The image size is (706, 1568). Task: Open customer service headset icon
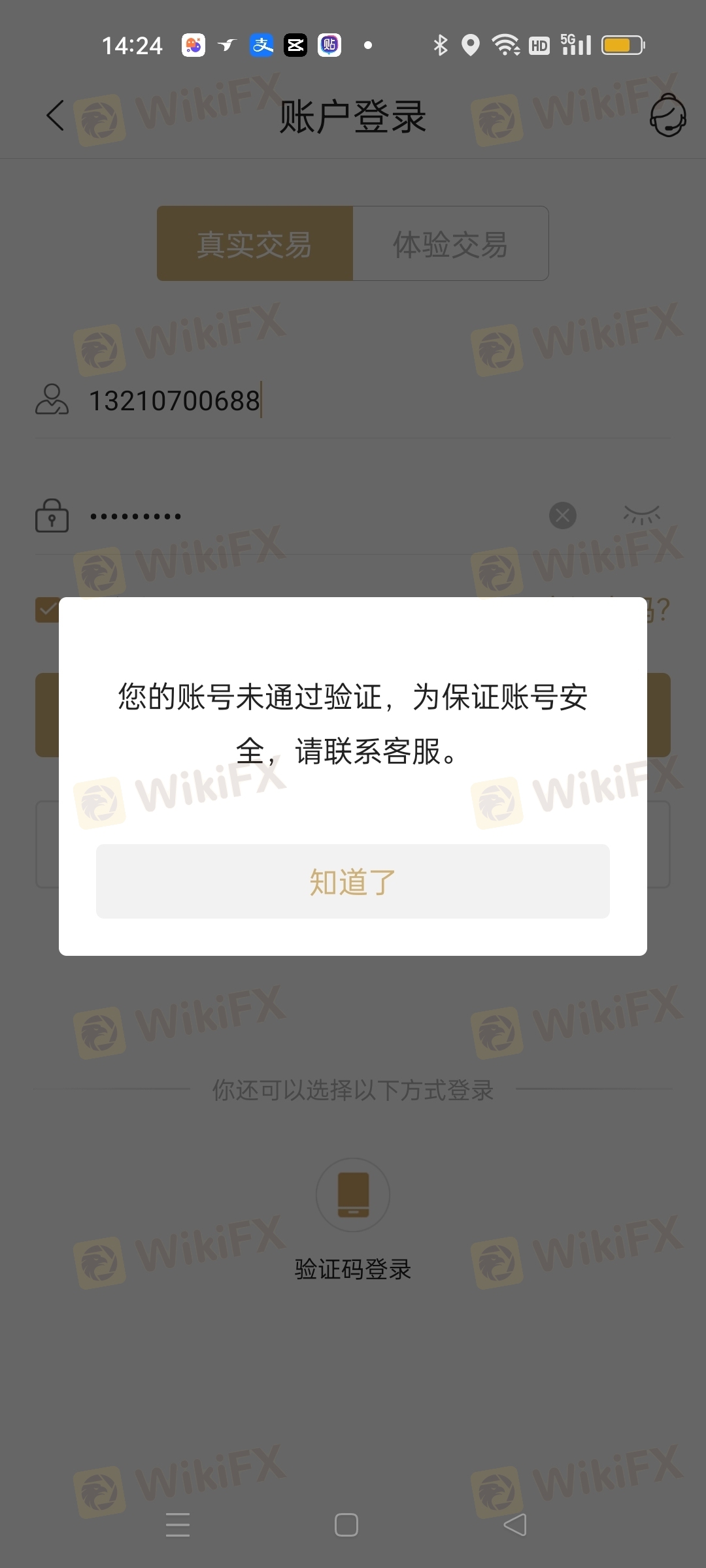pyautogui.click(x=667, y=116)
